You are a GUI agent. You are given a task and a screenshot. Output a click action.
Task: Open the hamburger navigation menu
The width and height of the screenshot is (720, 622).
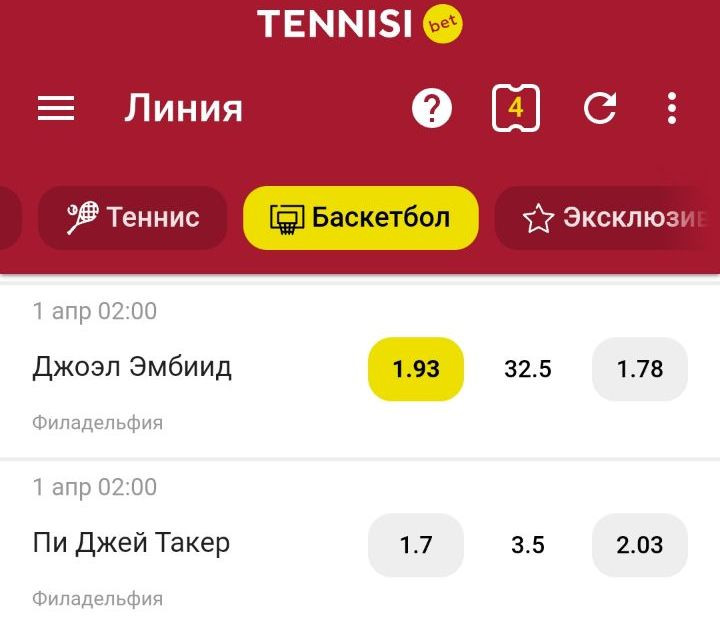click(x=56, y=108)
